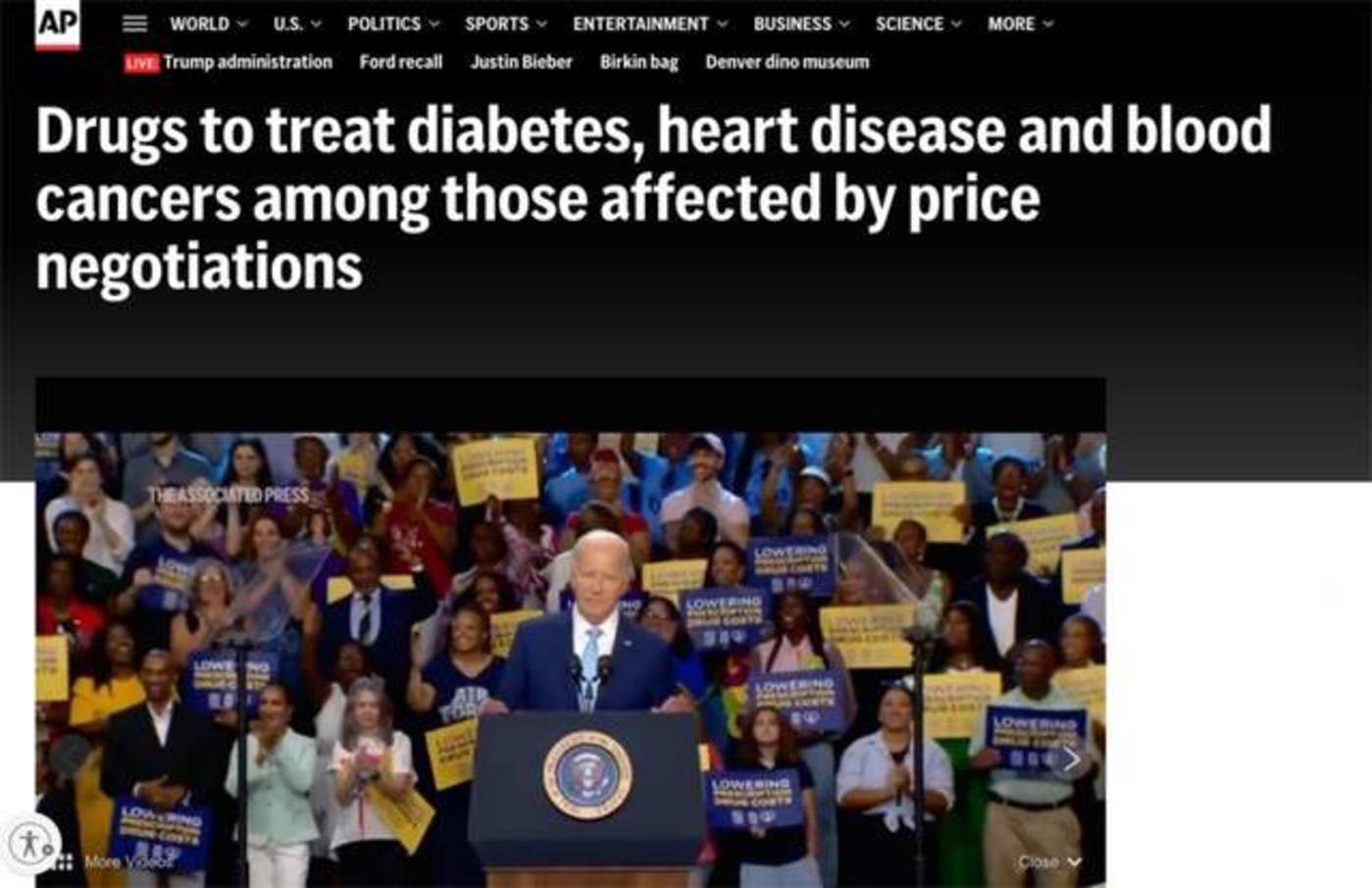Open the Birkin bag topic

click(638, 62)
